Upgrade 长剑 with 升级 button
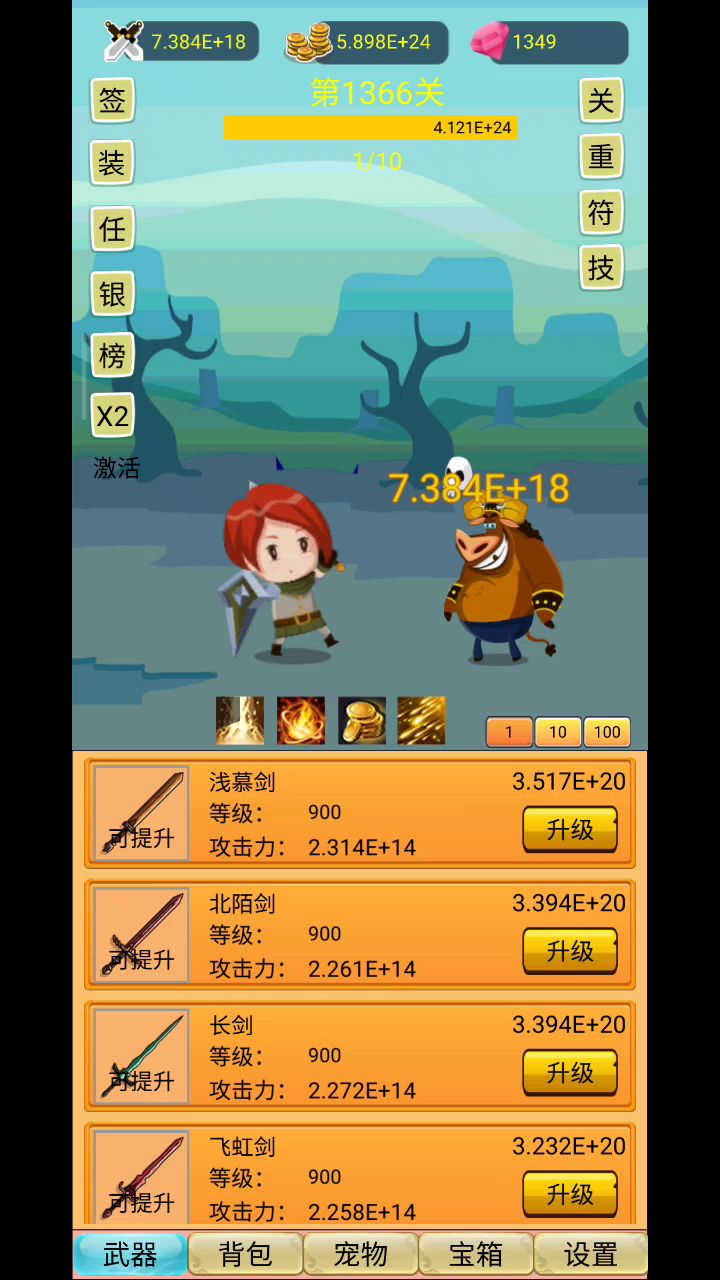The height and width of the screenshot is (1280, 720). tap(570, 1073)
